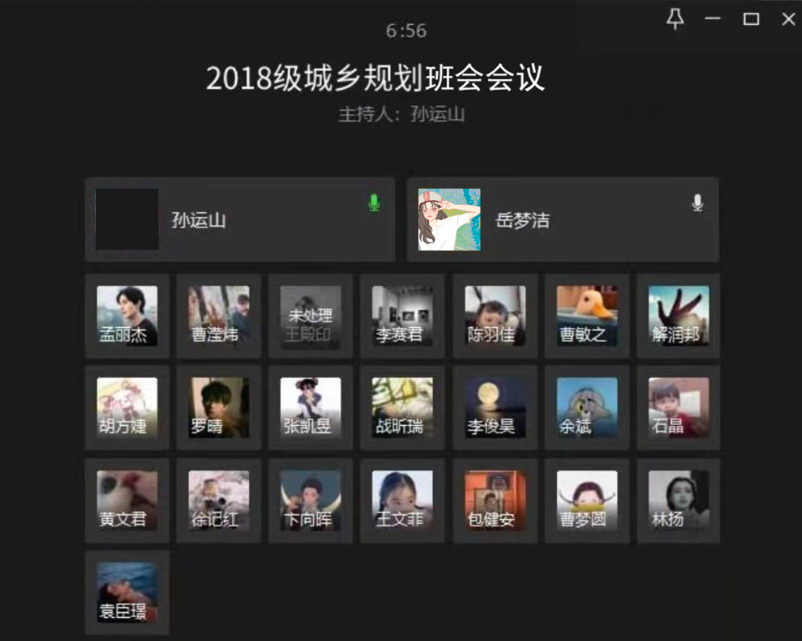Tap participant 解润邦's tile
The image size is (802, 641).
click(x=678, y=316)
